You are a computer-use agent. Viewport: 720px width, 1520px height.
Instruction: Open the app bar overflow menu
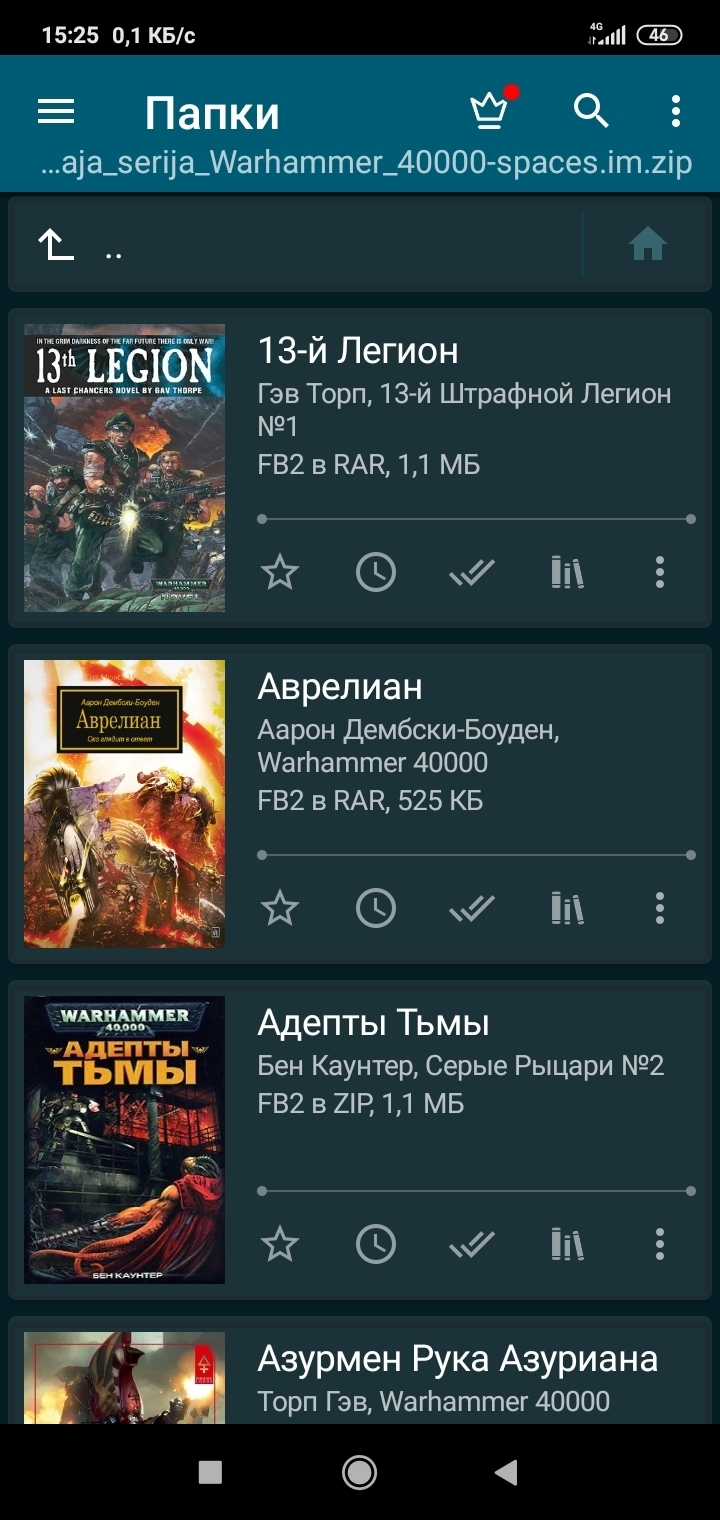click(x=676, y=111)
